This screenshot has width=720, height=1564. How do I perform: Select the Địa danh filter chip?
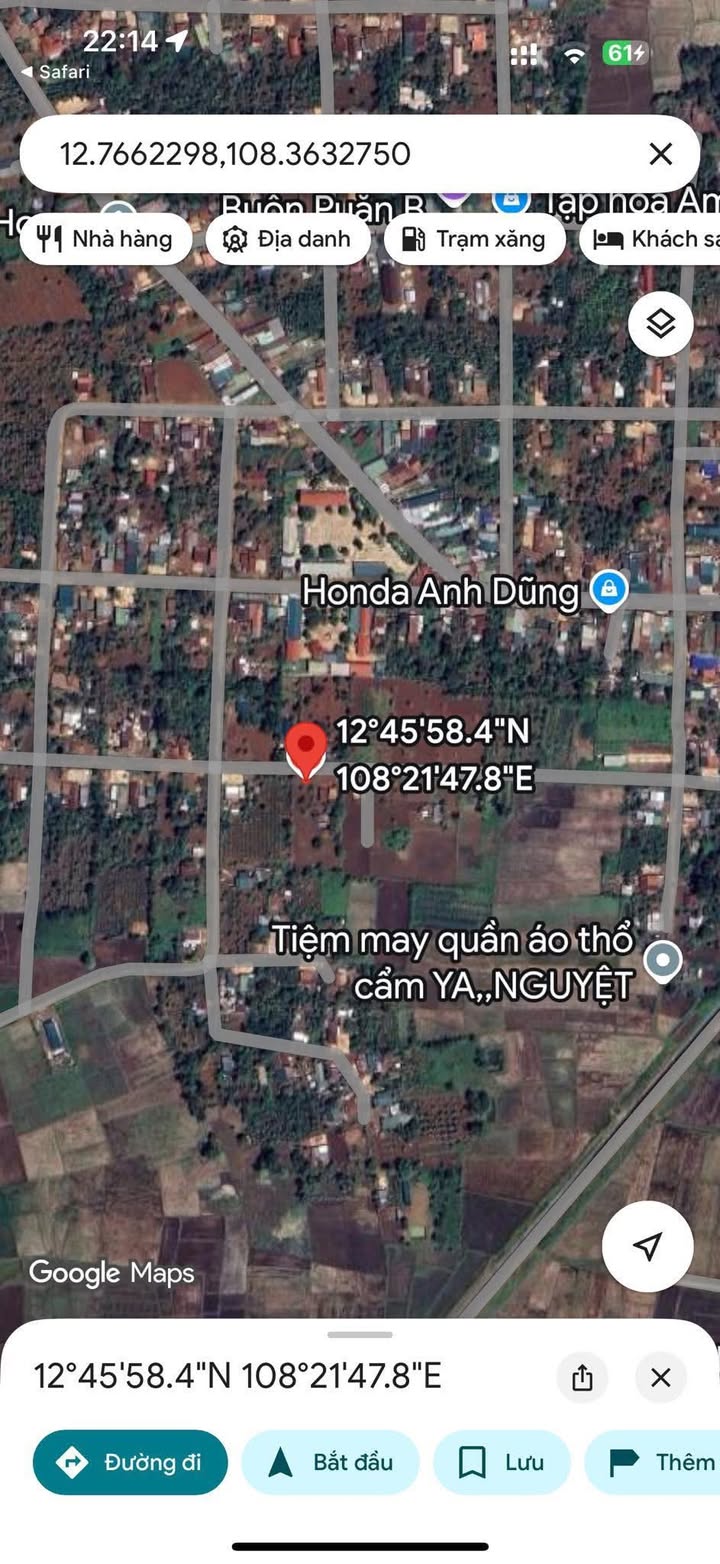(288, 239)
